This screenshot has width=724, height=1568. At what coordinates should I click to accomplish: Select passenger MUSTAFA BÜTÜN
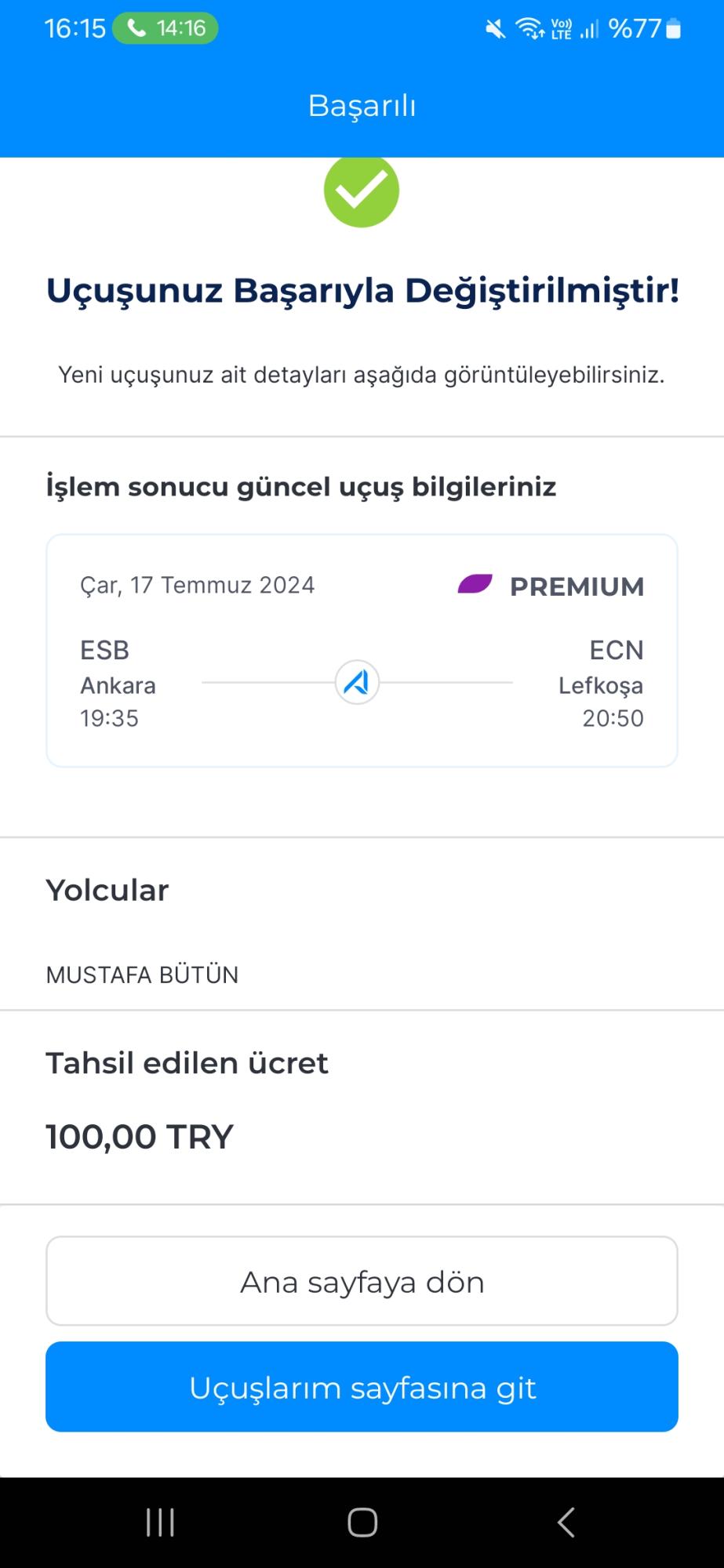point(142,975)
